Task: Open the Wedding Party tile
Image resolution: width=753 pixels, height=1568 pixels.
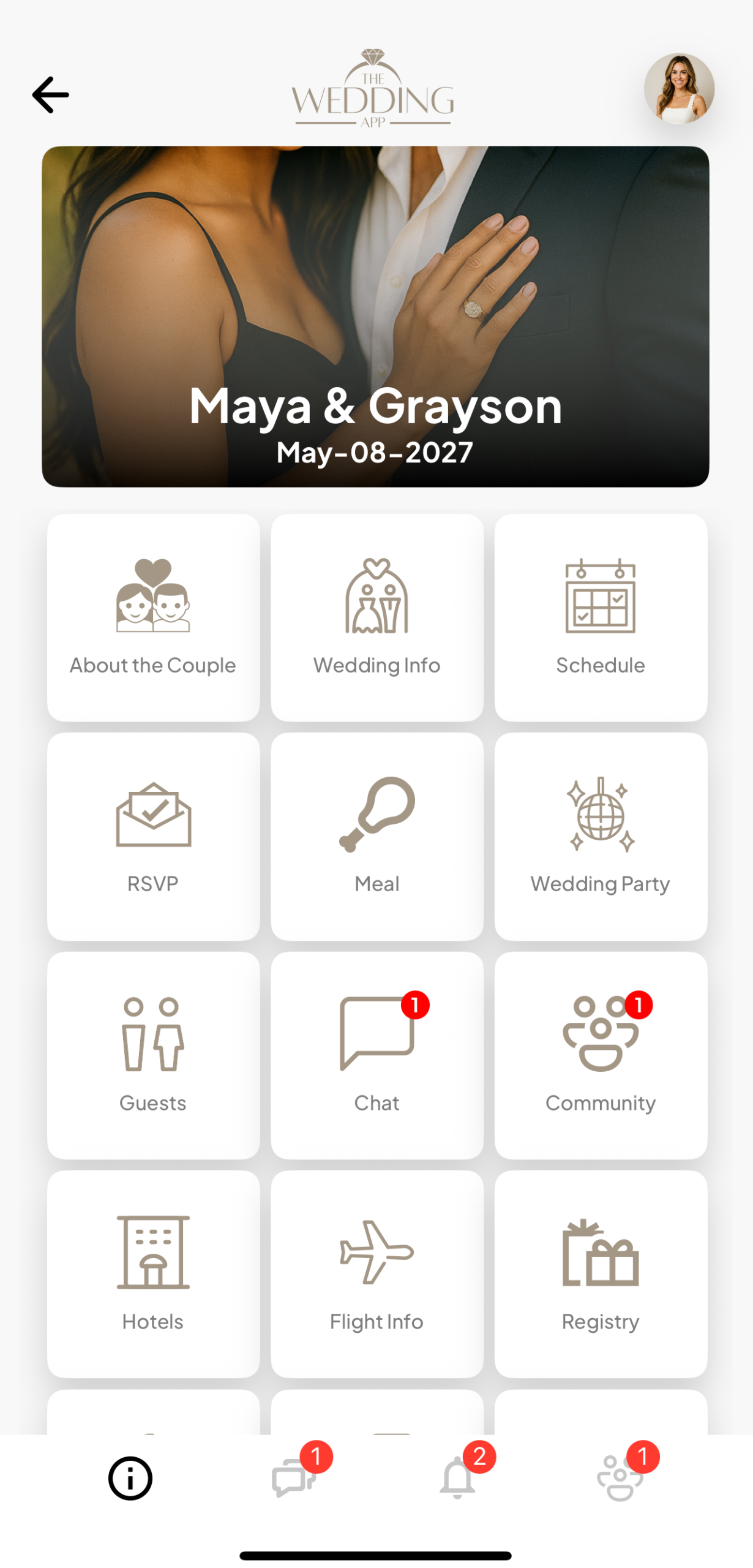Action: (601, 835)
